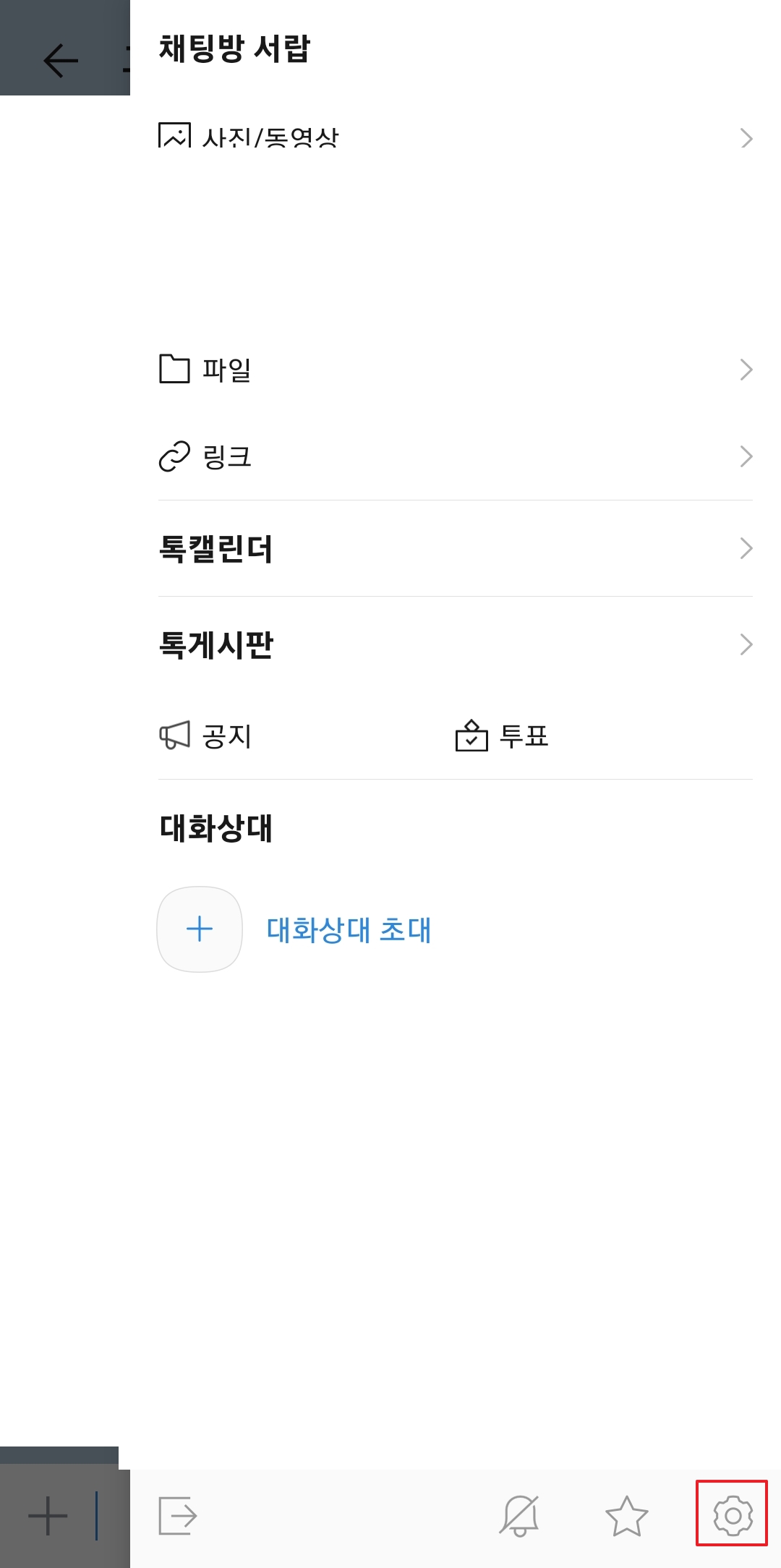Screen dimensions: 781x1568
Task: Toggle favorite with the star icon
Action: [626, 1516]
